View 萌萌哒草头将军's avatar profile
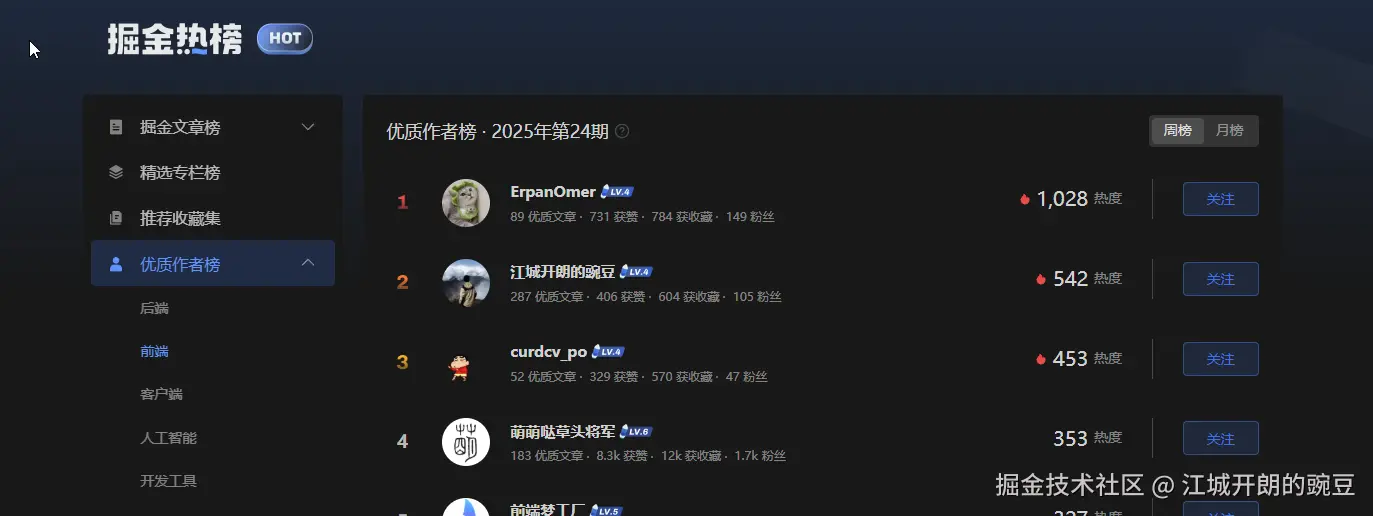Screen dimensions: 1373x516 (x=466, y=442)
